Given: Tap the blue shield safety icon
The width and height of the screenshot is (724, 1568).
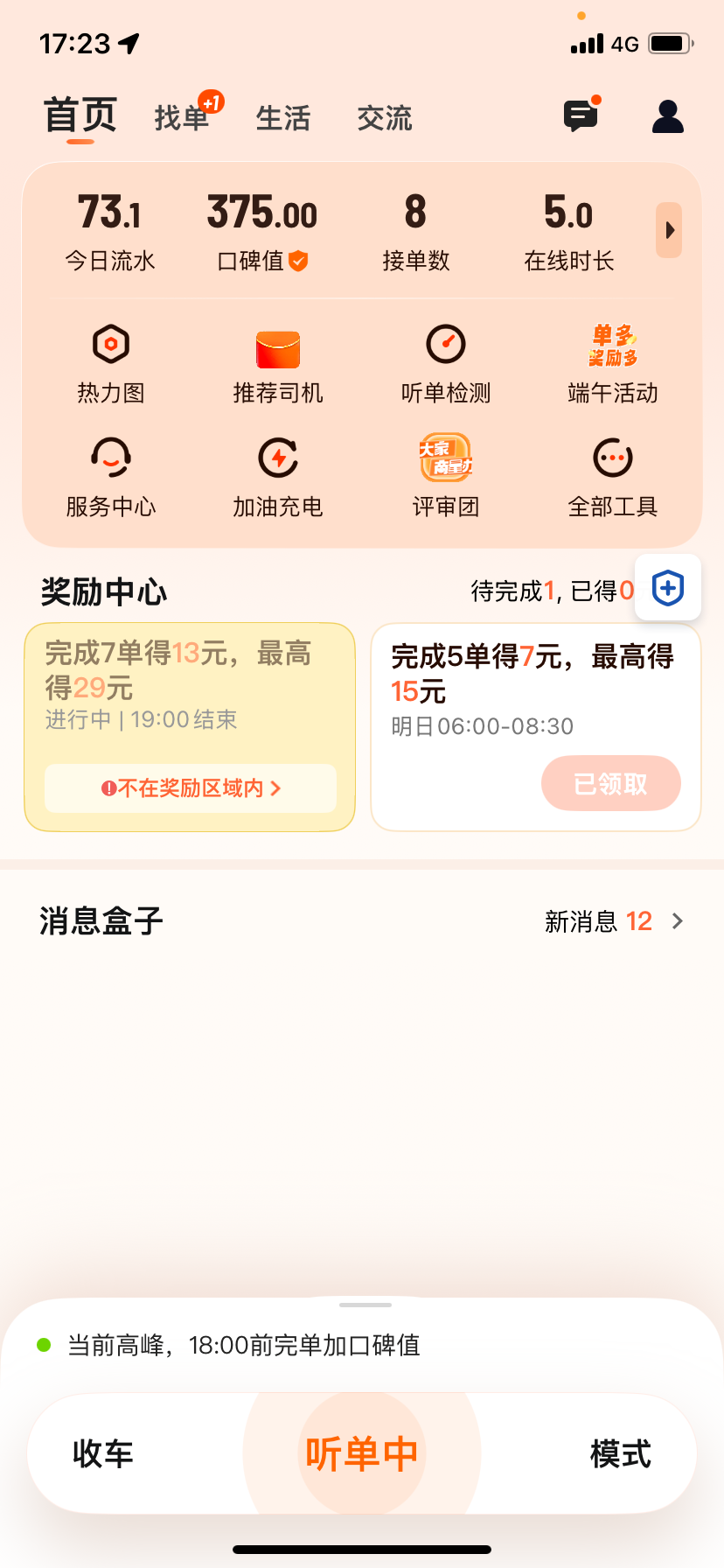Looking at the screenshot, I should tap(668, 588).
